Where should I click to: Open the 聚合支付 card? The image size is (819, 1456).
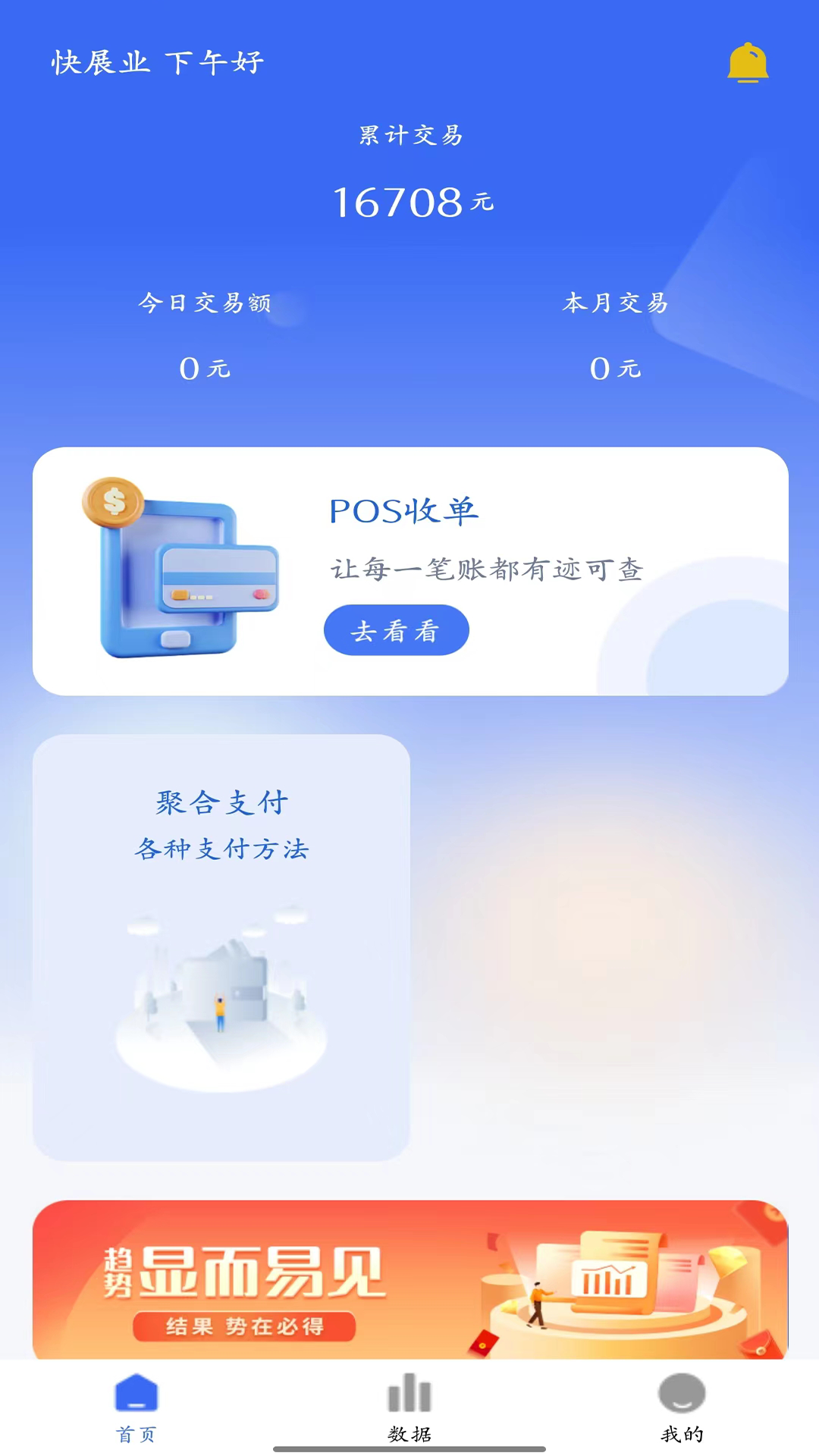pyautogui.click(x=221, y=946)
